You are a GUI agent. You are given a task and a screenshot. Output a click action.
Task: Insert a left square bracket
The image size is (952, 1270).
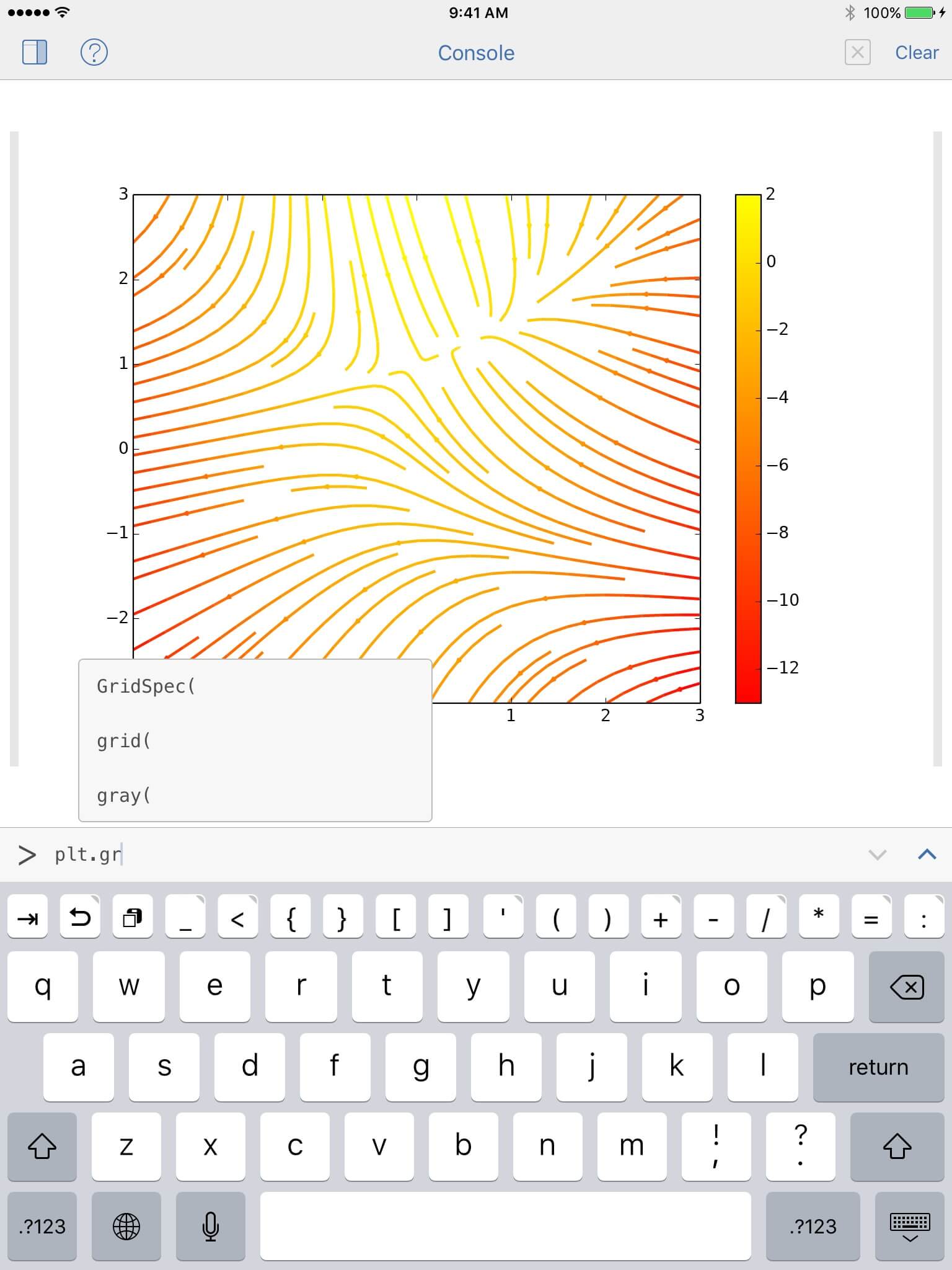pos(397,917)
